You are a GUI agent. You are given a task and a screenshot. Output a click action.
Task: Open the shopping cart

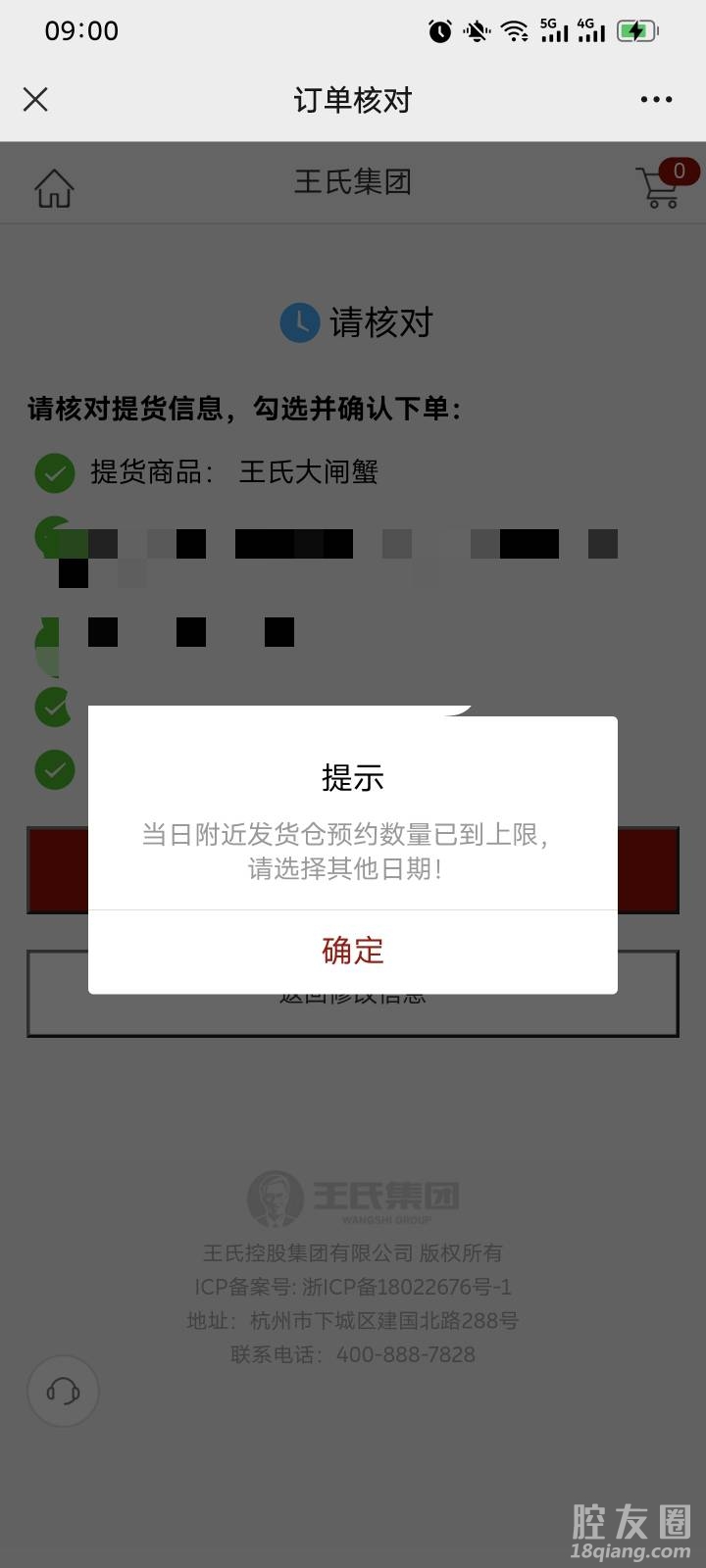point(659,186)
